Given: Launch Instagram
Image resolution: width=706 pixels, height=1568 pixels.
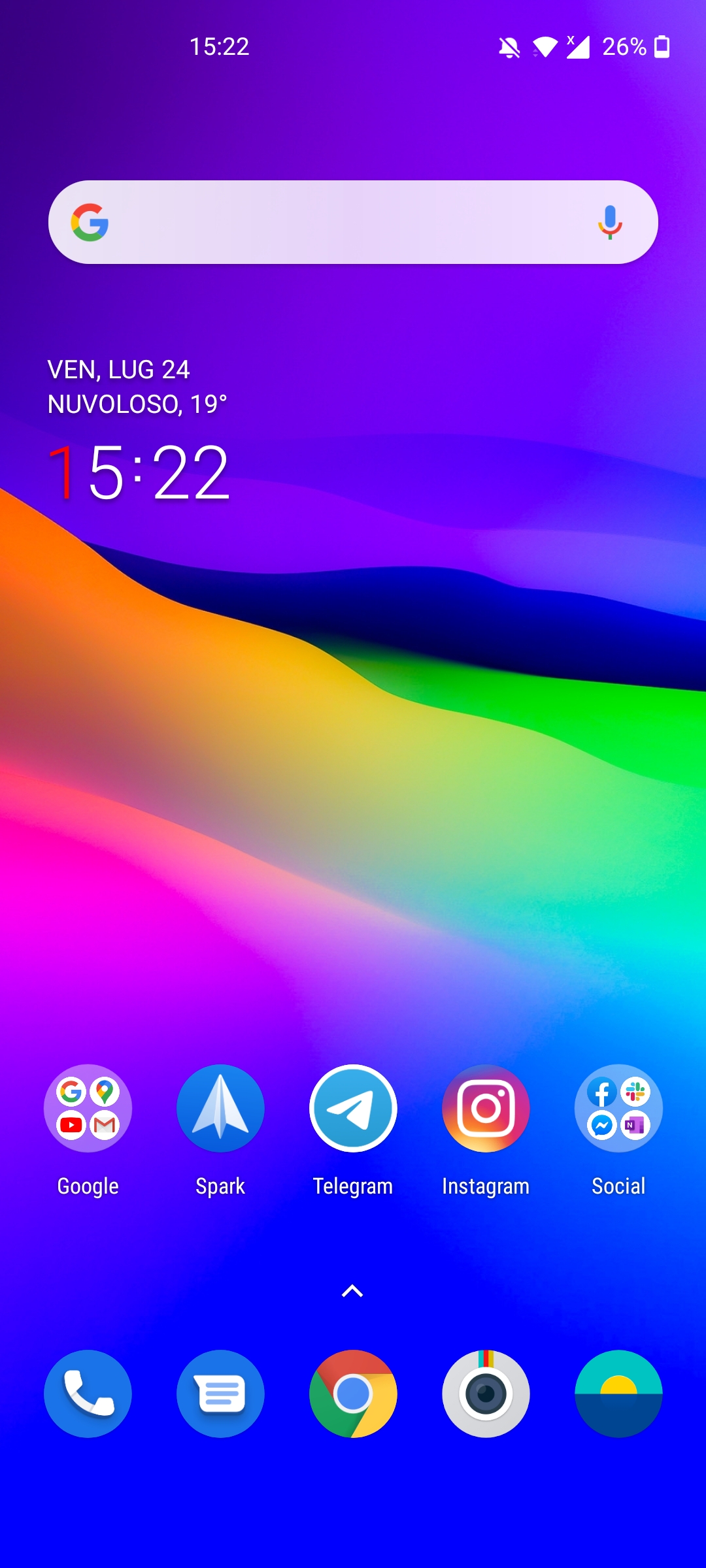Looking at the screenshot, I should point(486,1109).
